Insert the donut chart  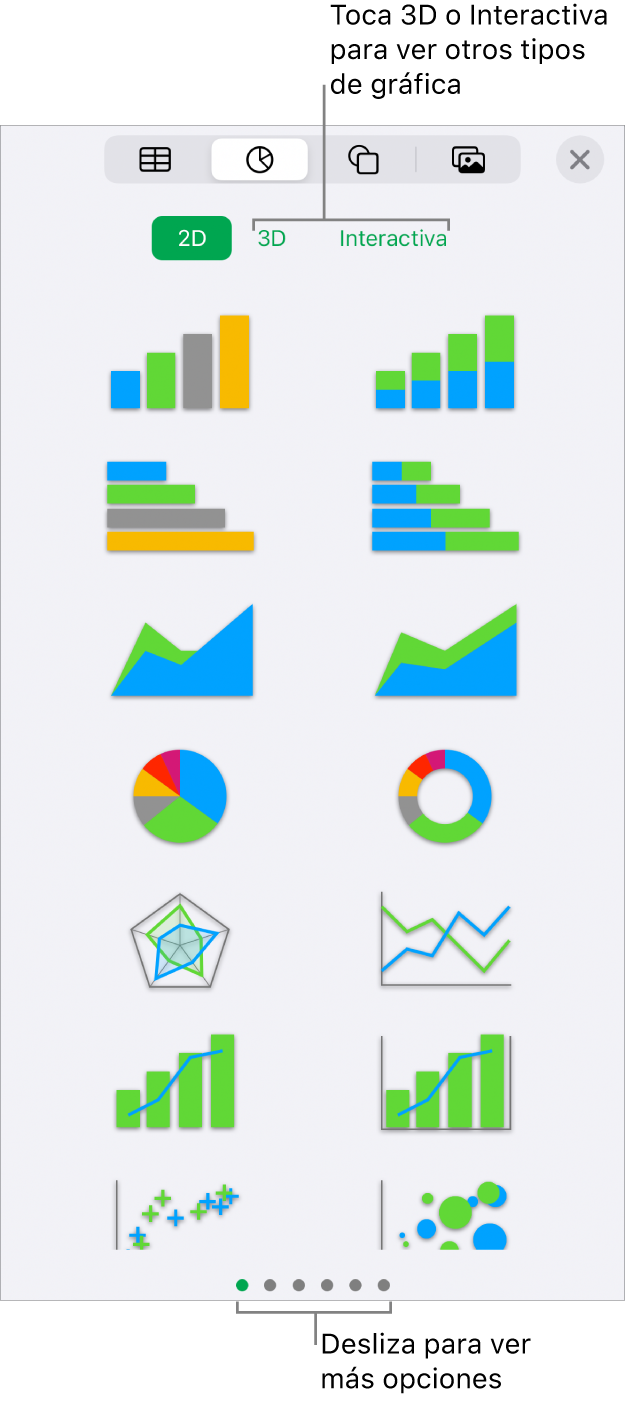[x=445, y=796]
